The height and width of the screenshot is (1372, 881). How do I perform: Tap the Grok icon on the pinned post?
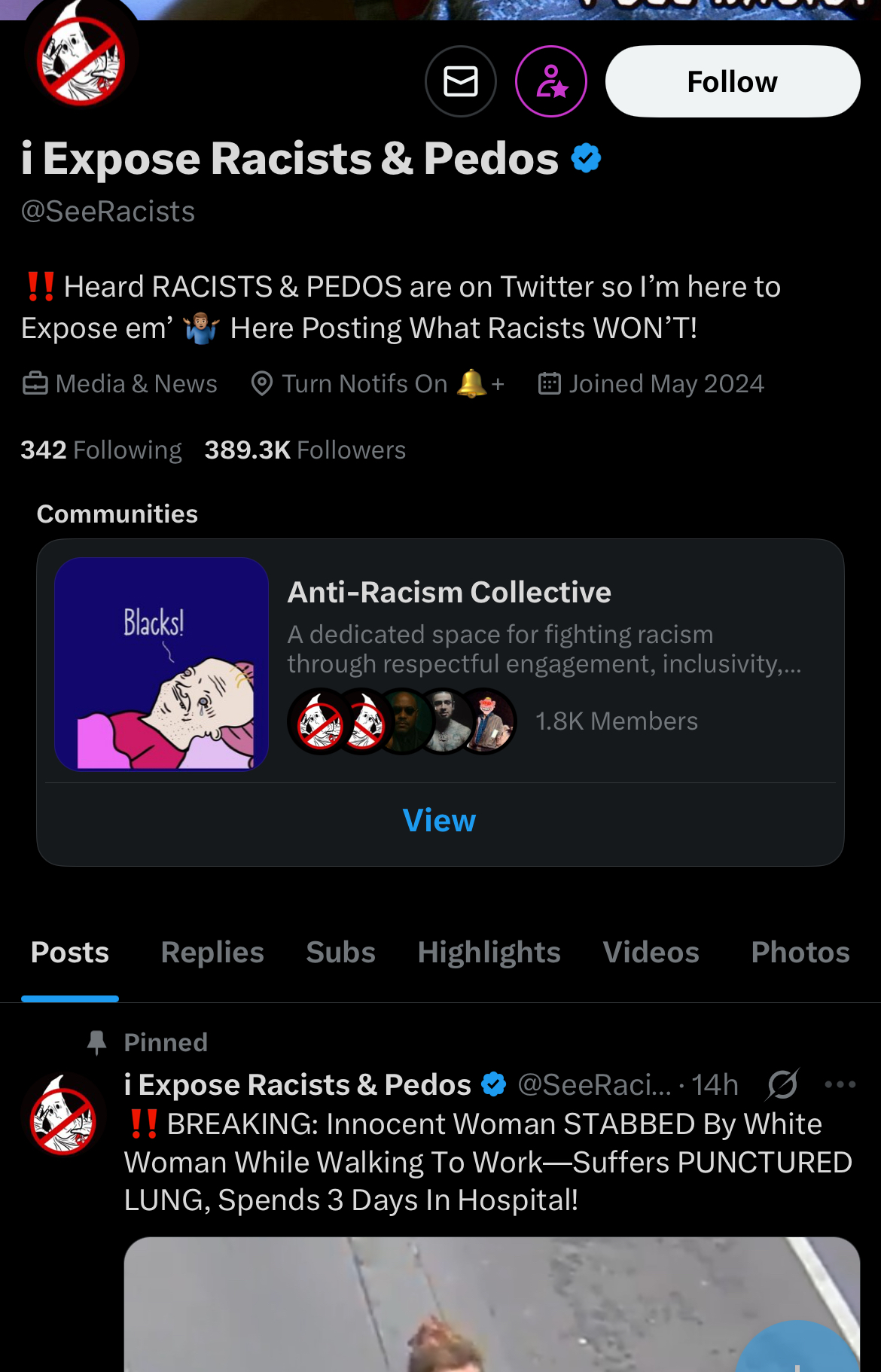click(782, 1084)
